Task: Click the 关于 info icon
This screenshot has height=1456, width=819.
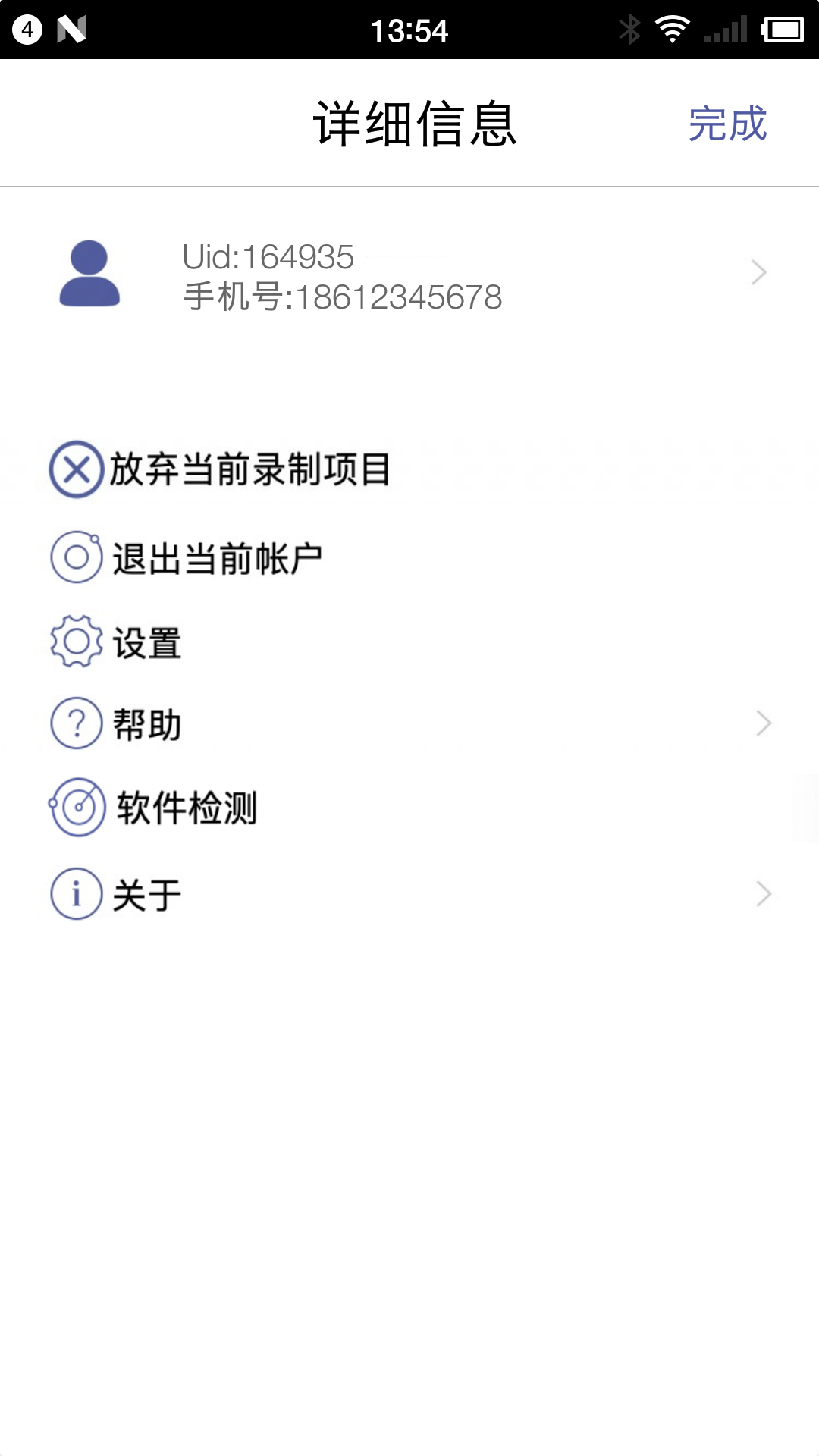Action: [75, 893]
